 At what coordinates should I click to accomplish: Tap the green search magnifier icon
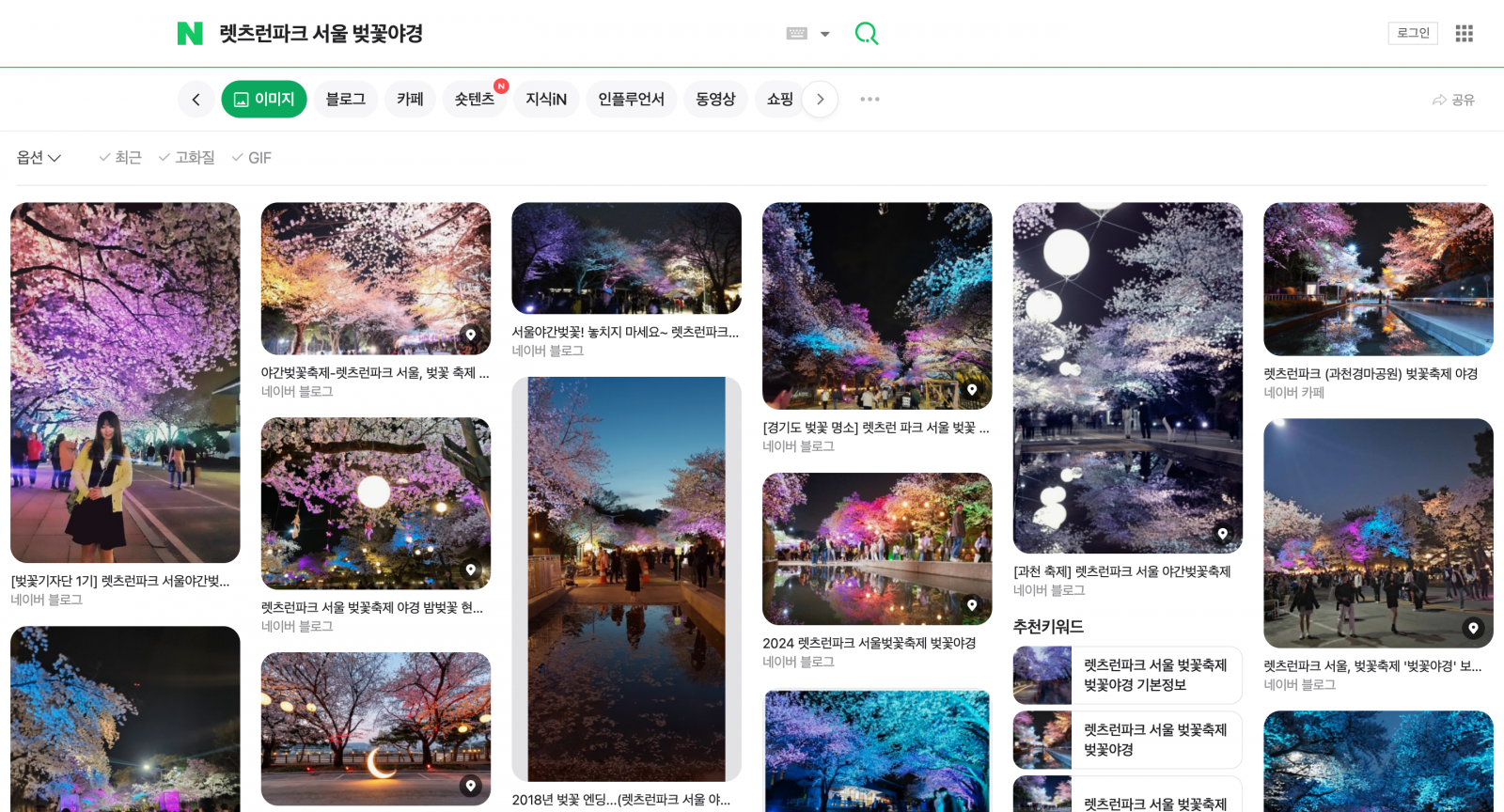coord(866,34)
